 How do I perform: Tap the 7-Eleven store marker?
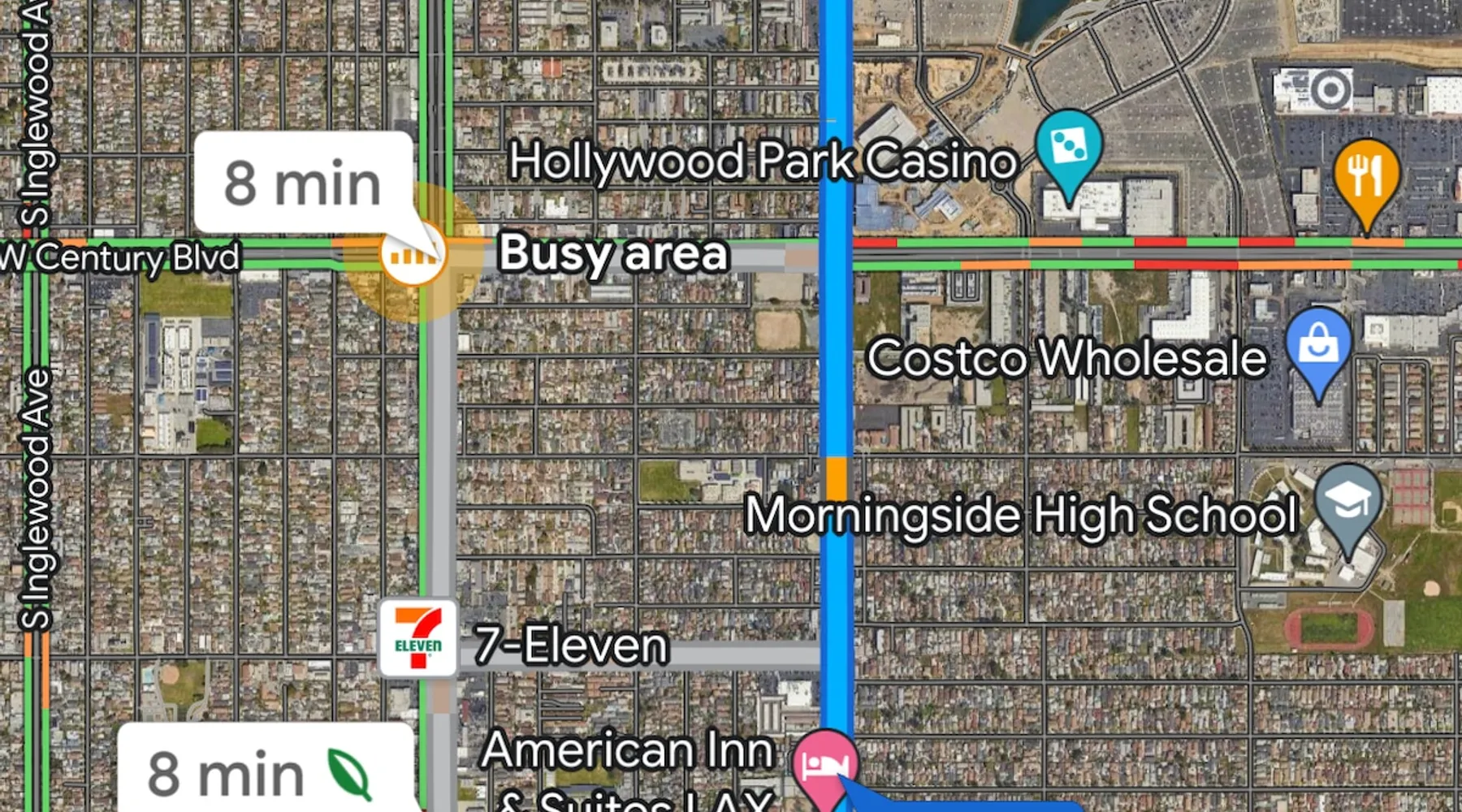pos(418,639)
